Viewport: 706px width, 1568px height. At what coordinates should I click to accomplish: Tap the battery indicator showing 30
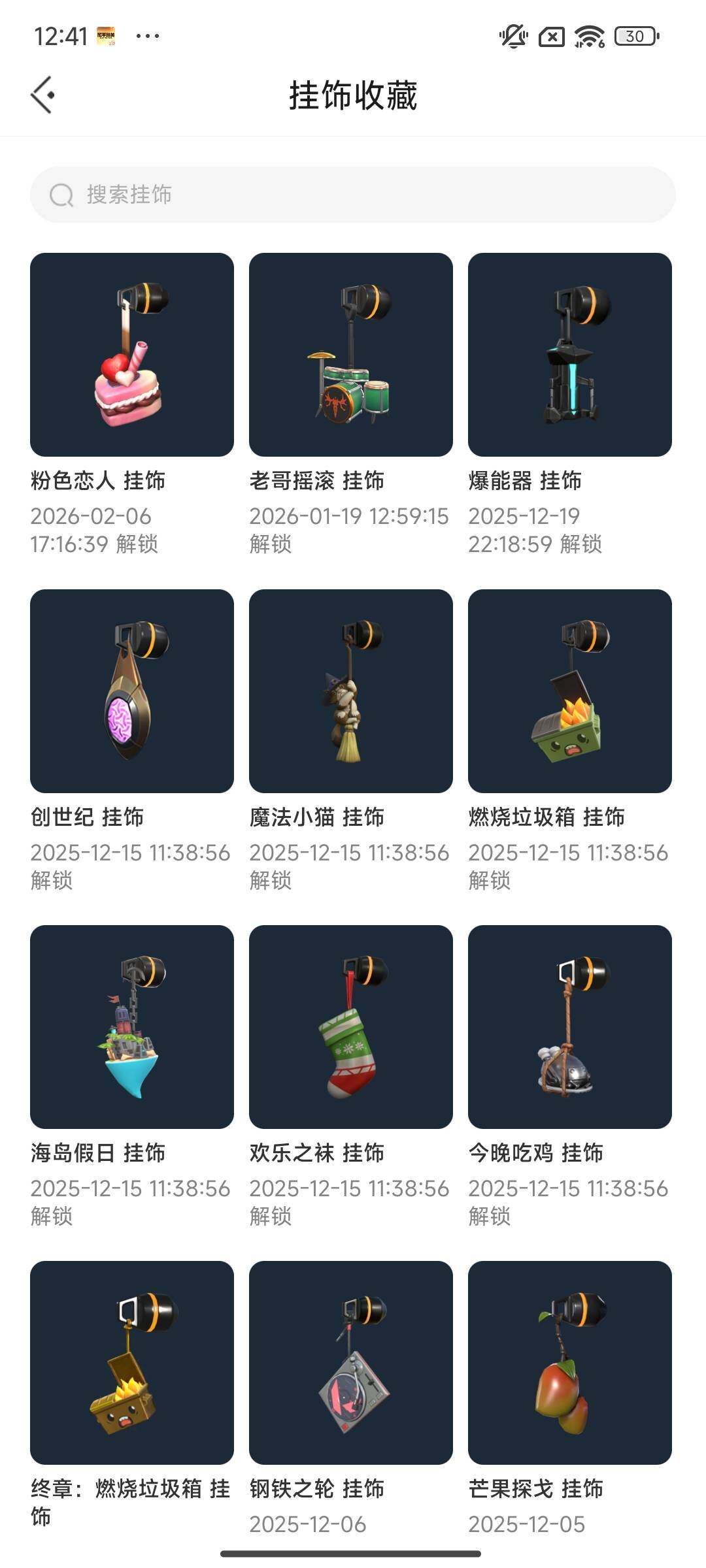coord(631,37)
